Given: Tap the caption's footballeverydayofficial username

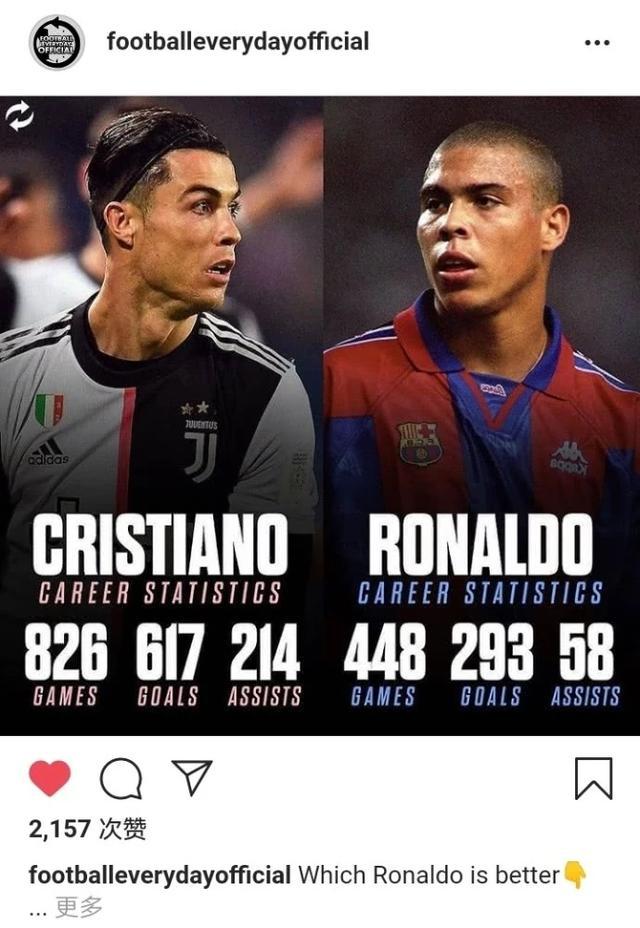Looking at the screenshot, I should coord(160,875).
